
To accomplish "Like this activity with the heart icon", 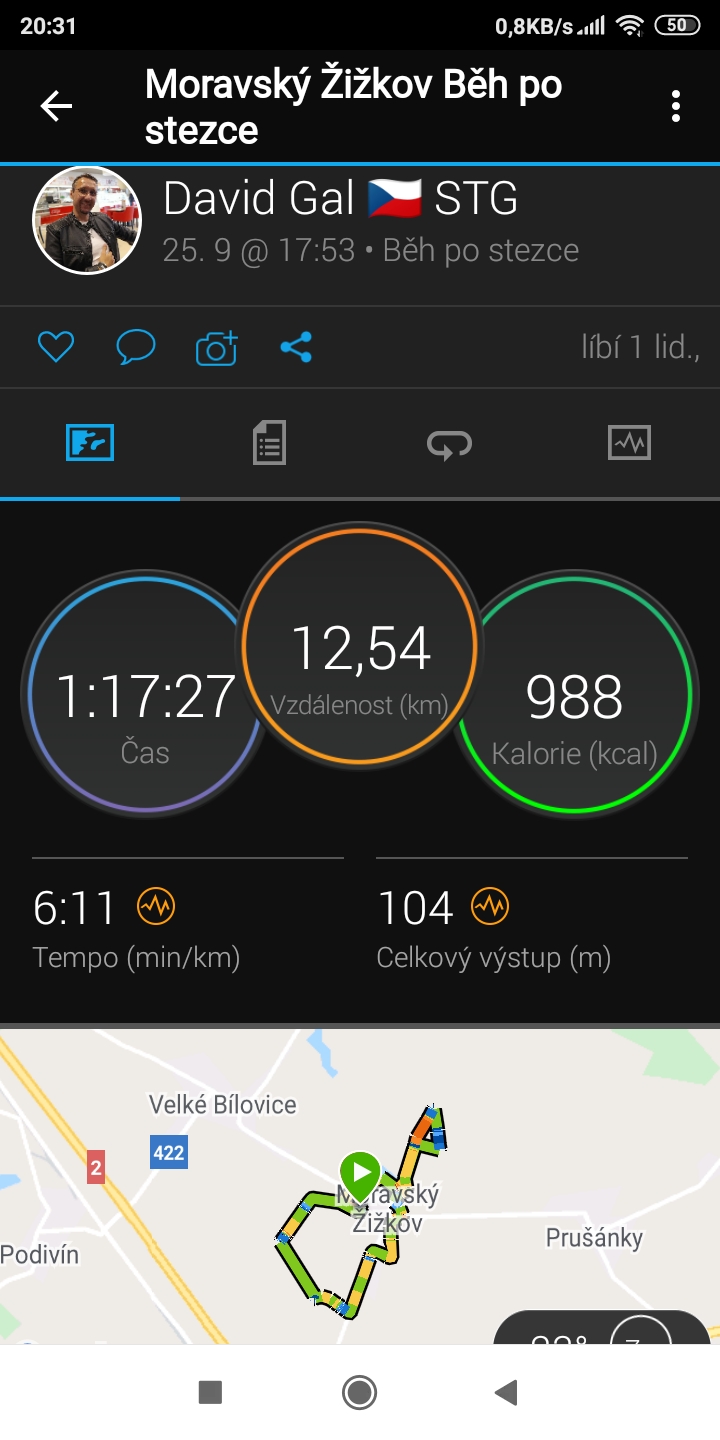I will pos(56,347).
